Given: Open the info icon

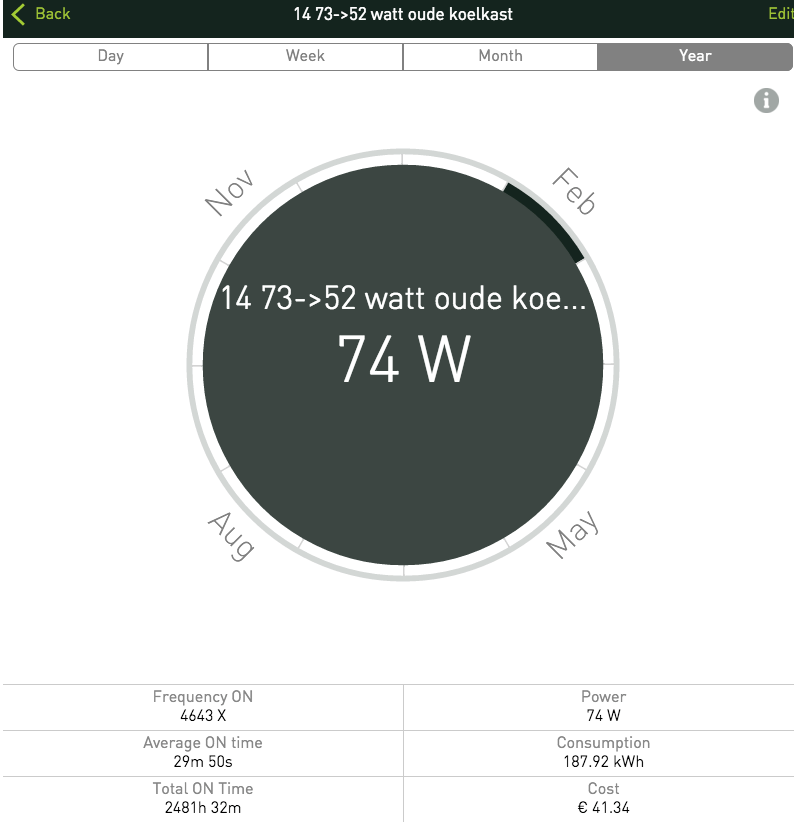Looking at the screenshot, I should coord(766,100).
